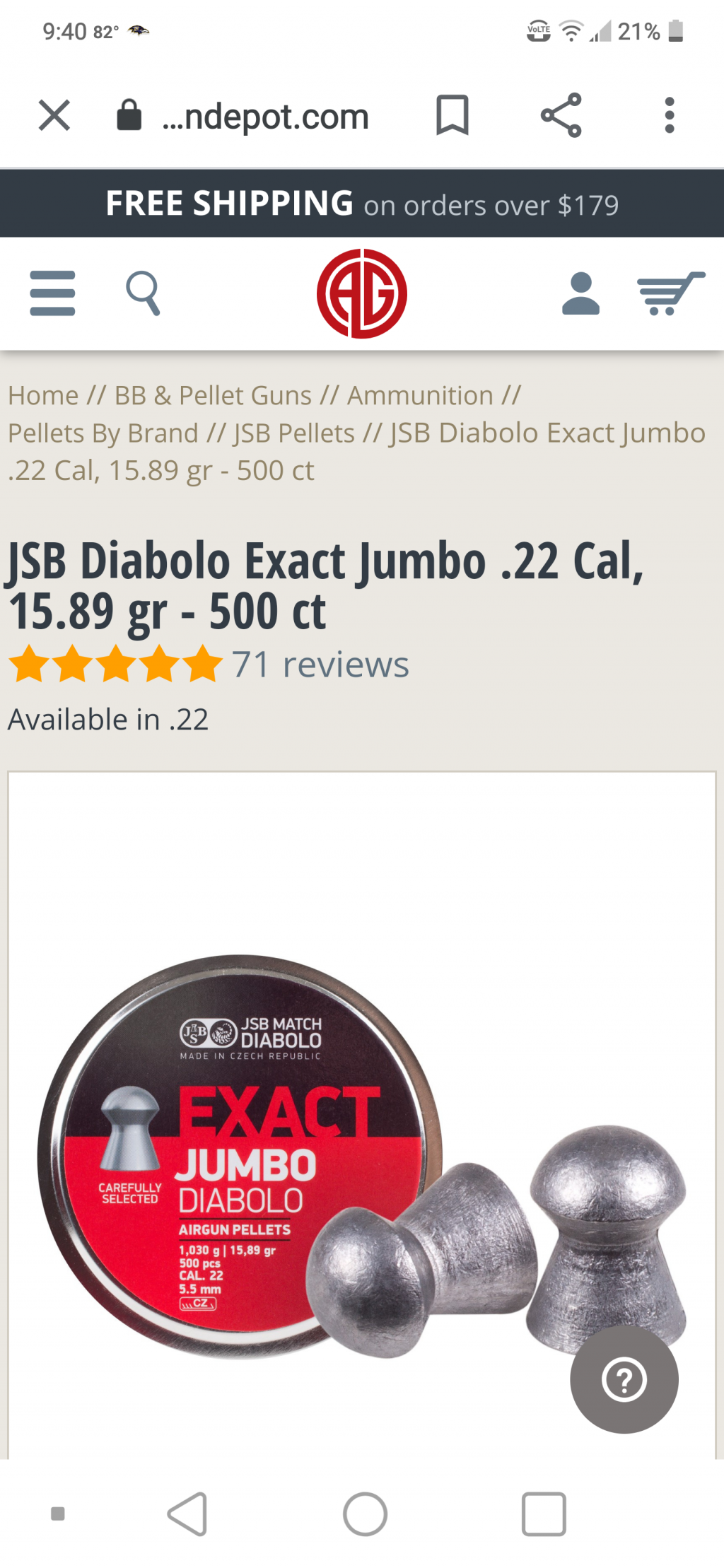
Task: Open the help question-mark button
Action: point(624,1379)
